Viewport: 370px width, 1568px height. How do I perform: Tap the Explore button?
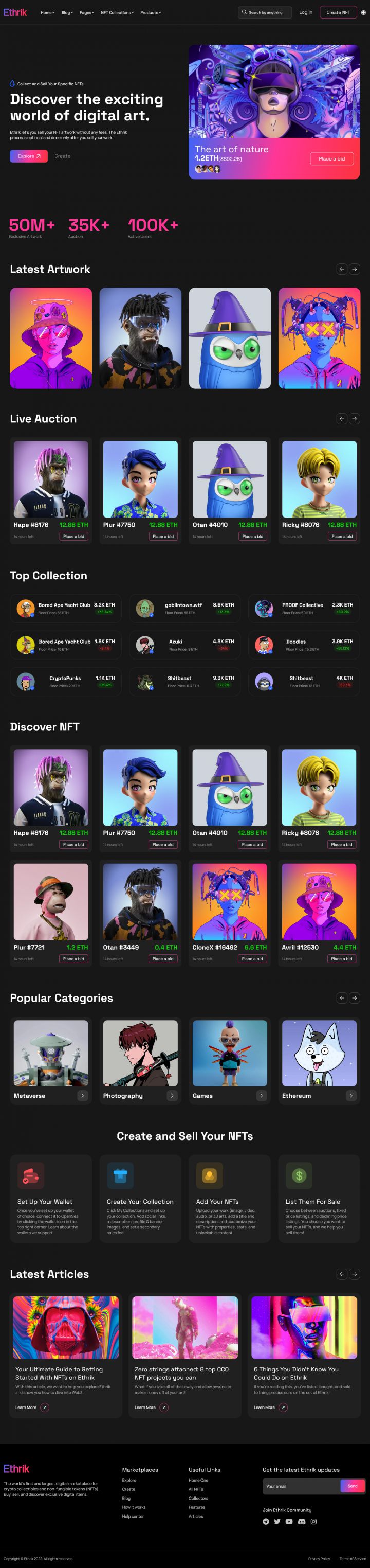pos(29,156)
